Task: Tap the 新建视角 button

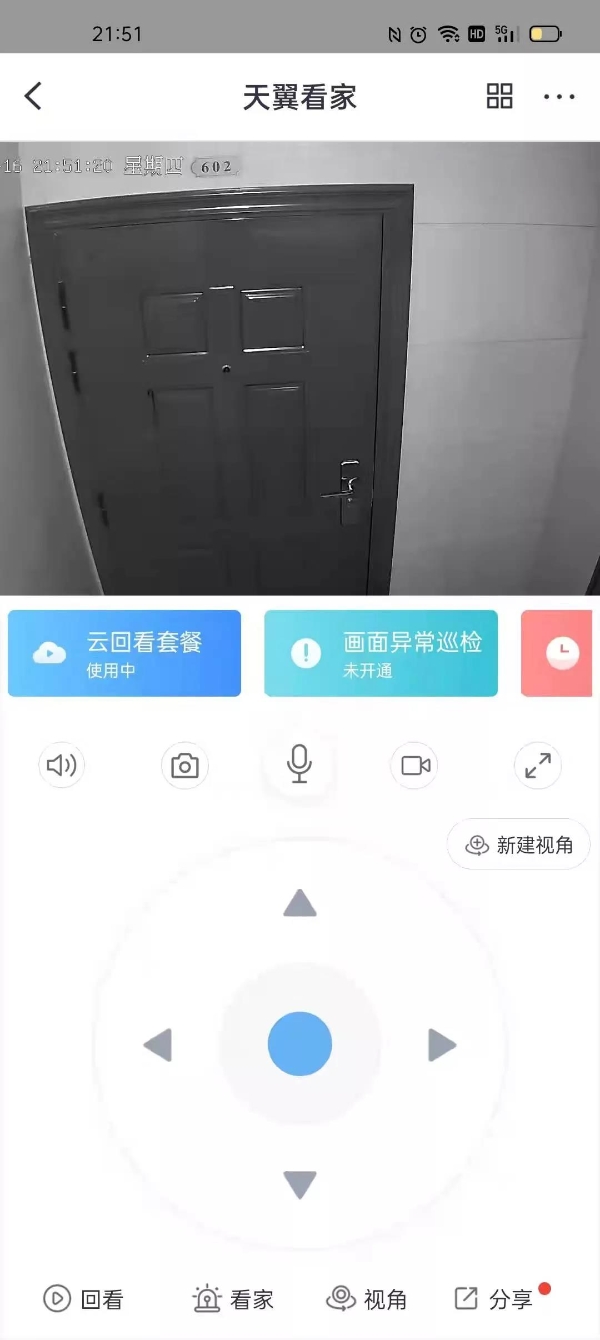Action: click(519, 845)
